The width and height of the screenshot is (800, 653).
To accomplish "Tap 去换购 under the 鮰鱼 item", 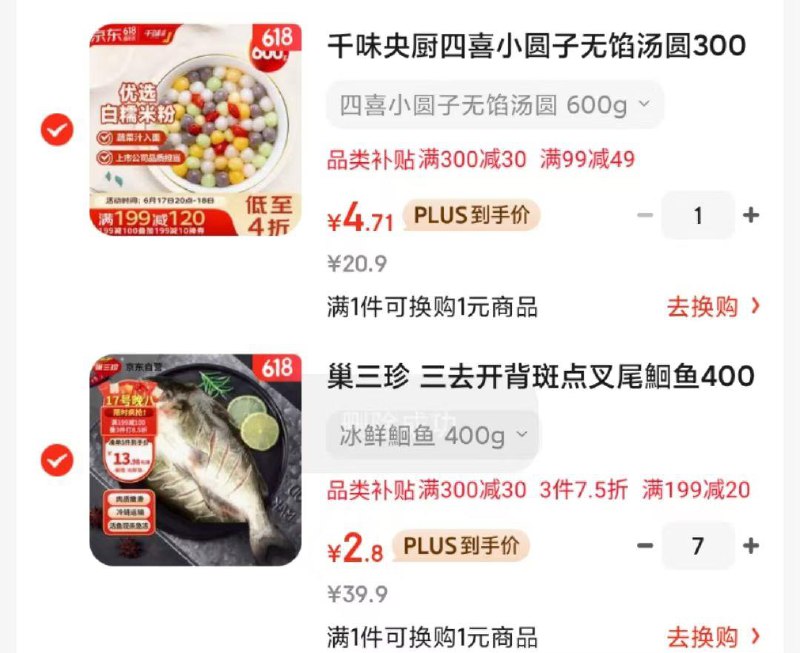I will (714, 636).
